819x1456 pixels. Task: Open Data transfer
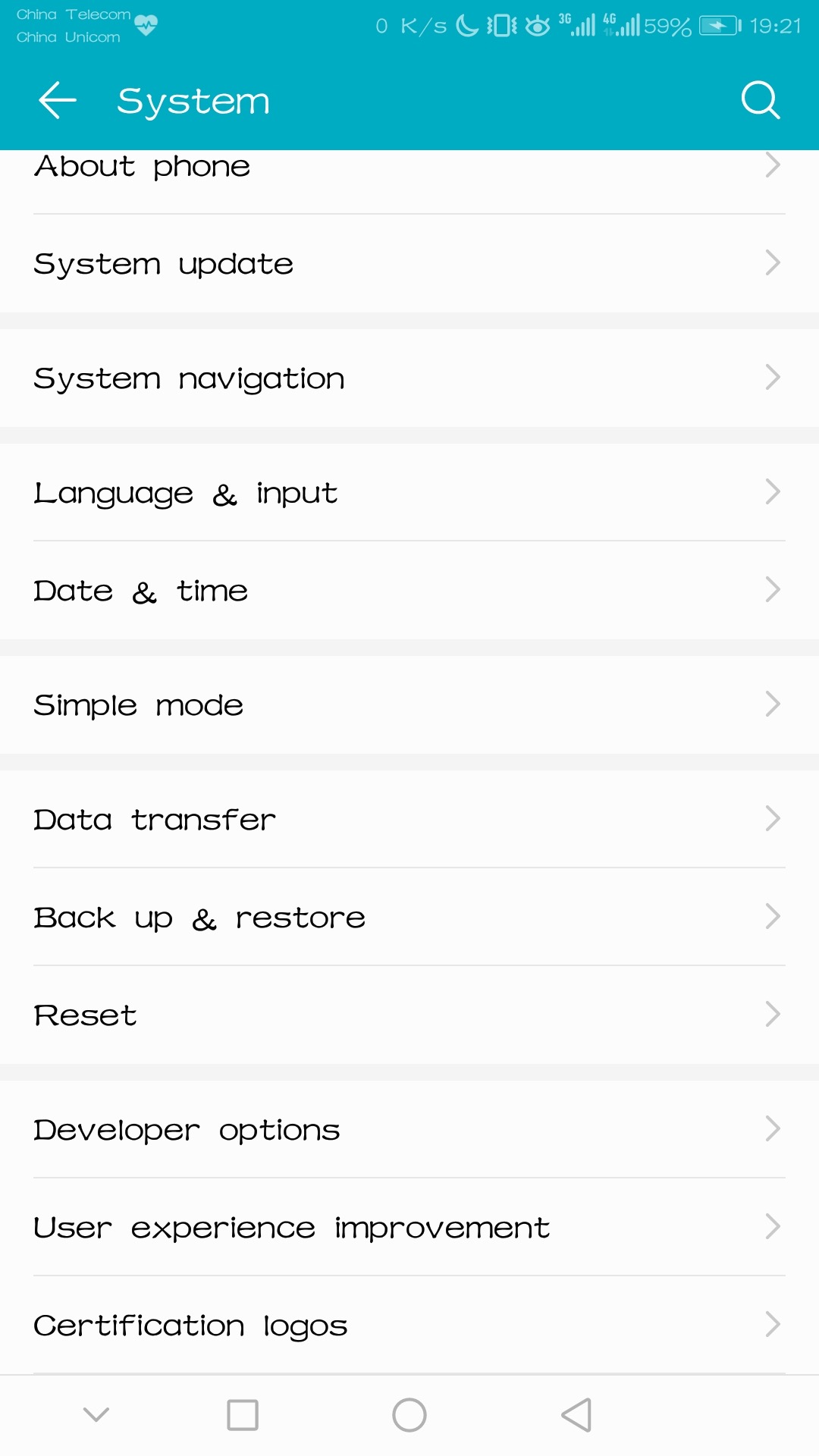click(409, 820)
